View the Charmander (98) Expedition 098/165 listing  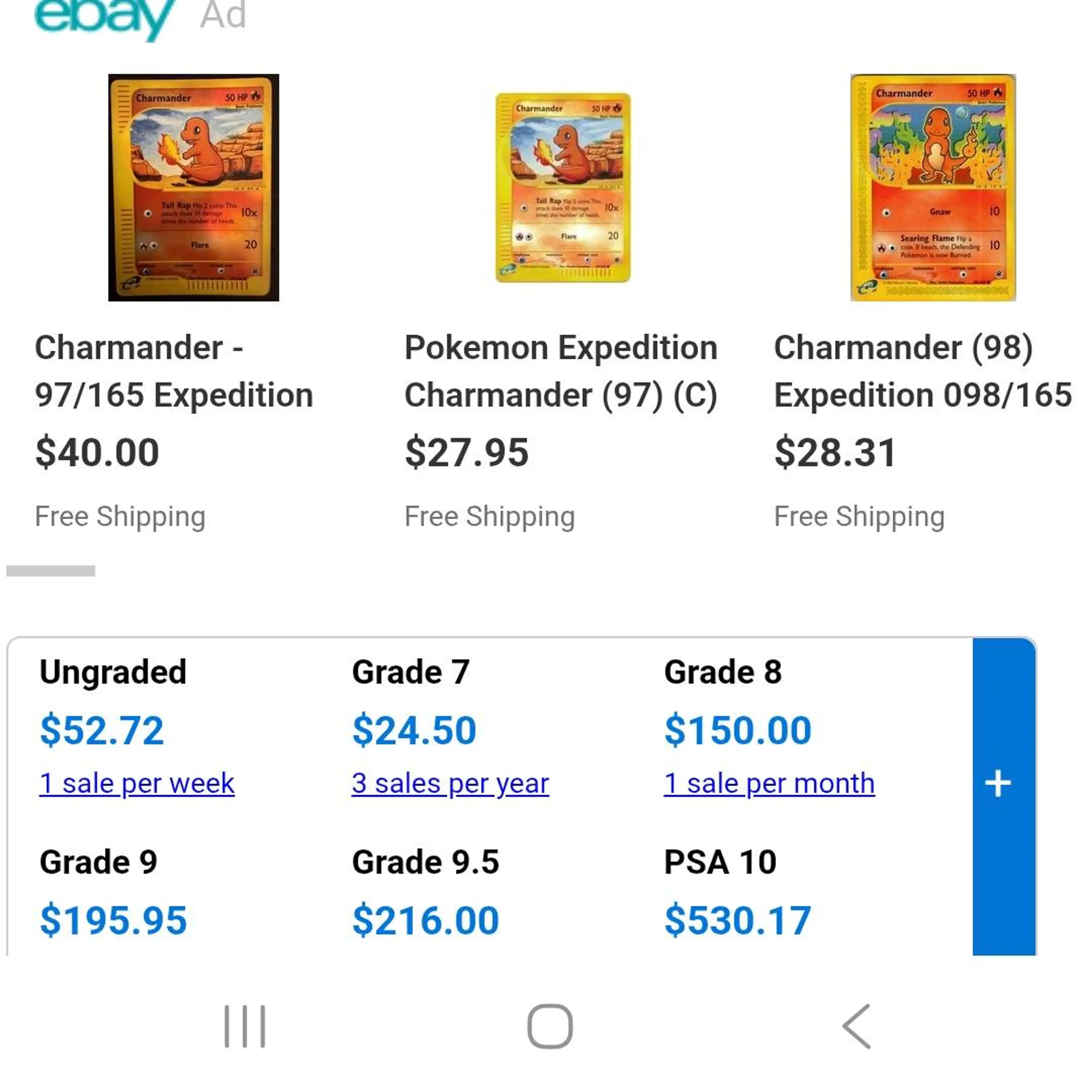pos(923,371)
